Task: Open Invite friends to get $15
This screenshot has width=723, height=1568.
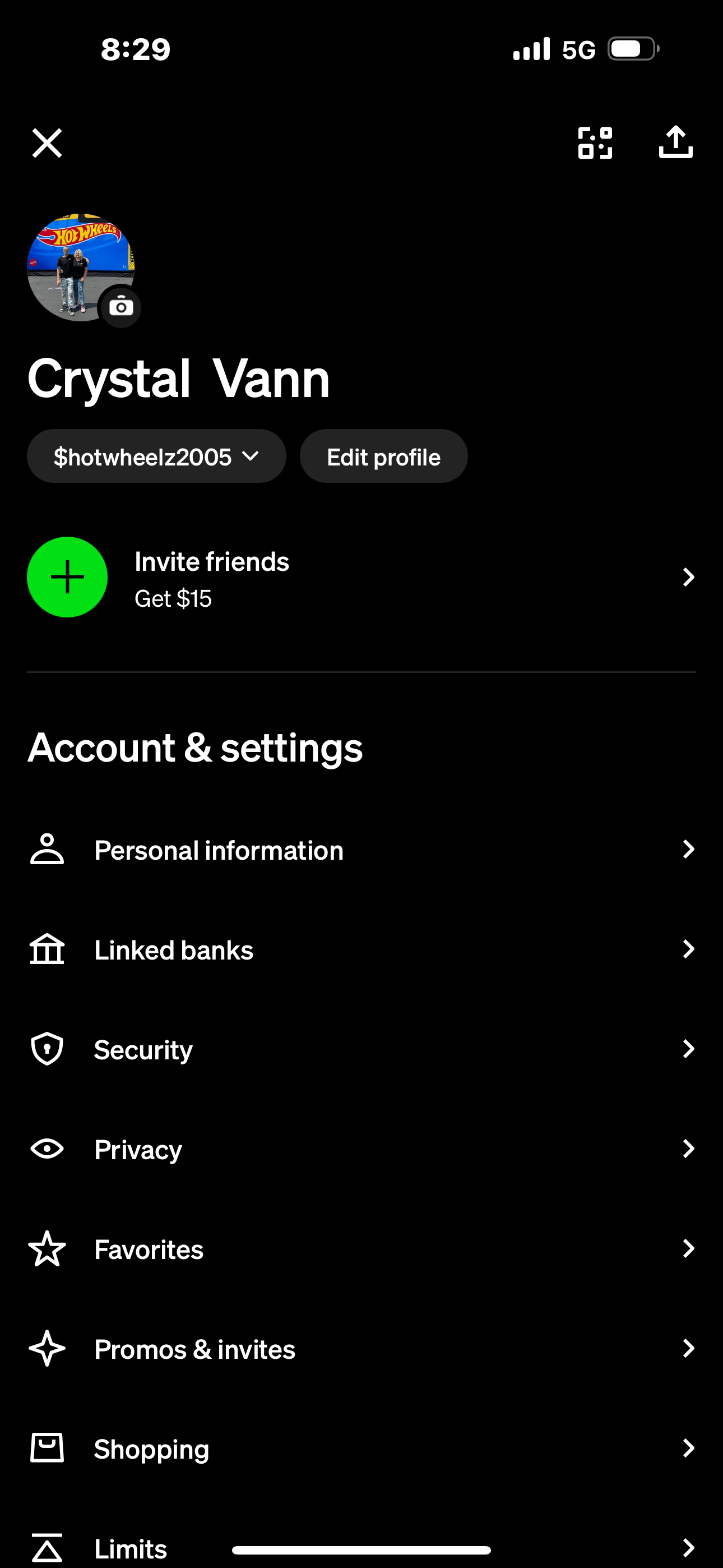Action: (361, 577)
